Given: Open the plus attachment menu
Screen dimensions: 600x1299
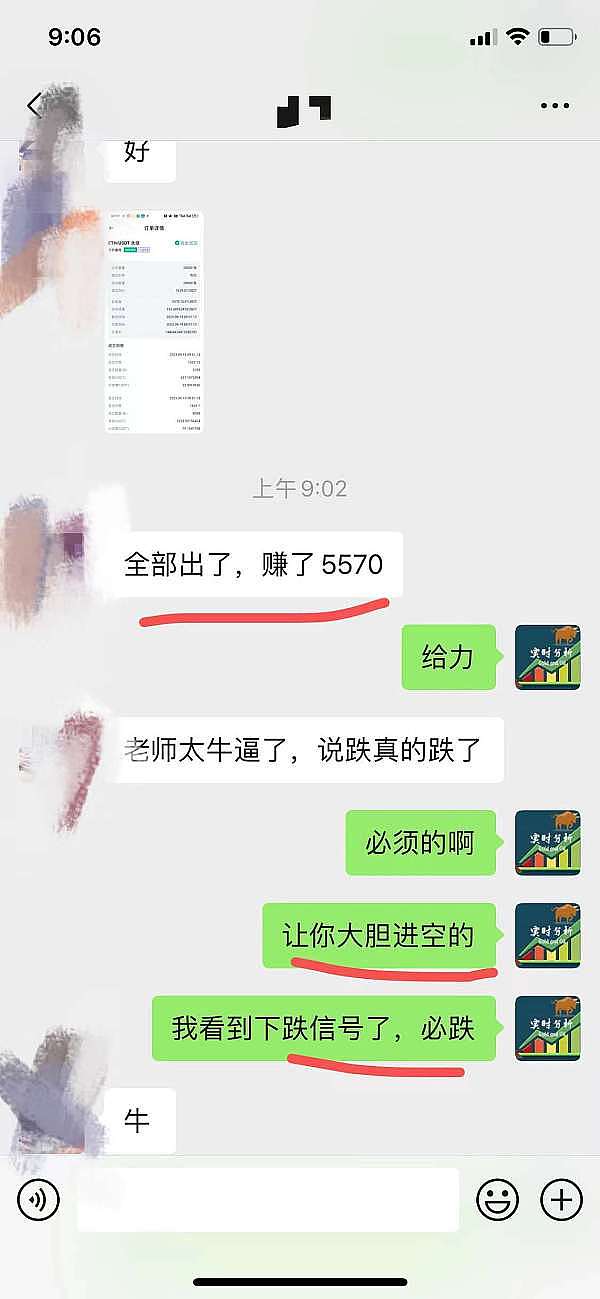Looking at the screenshot, I should pyautogui.click(x=561, y=1199).
